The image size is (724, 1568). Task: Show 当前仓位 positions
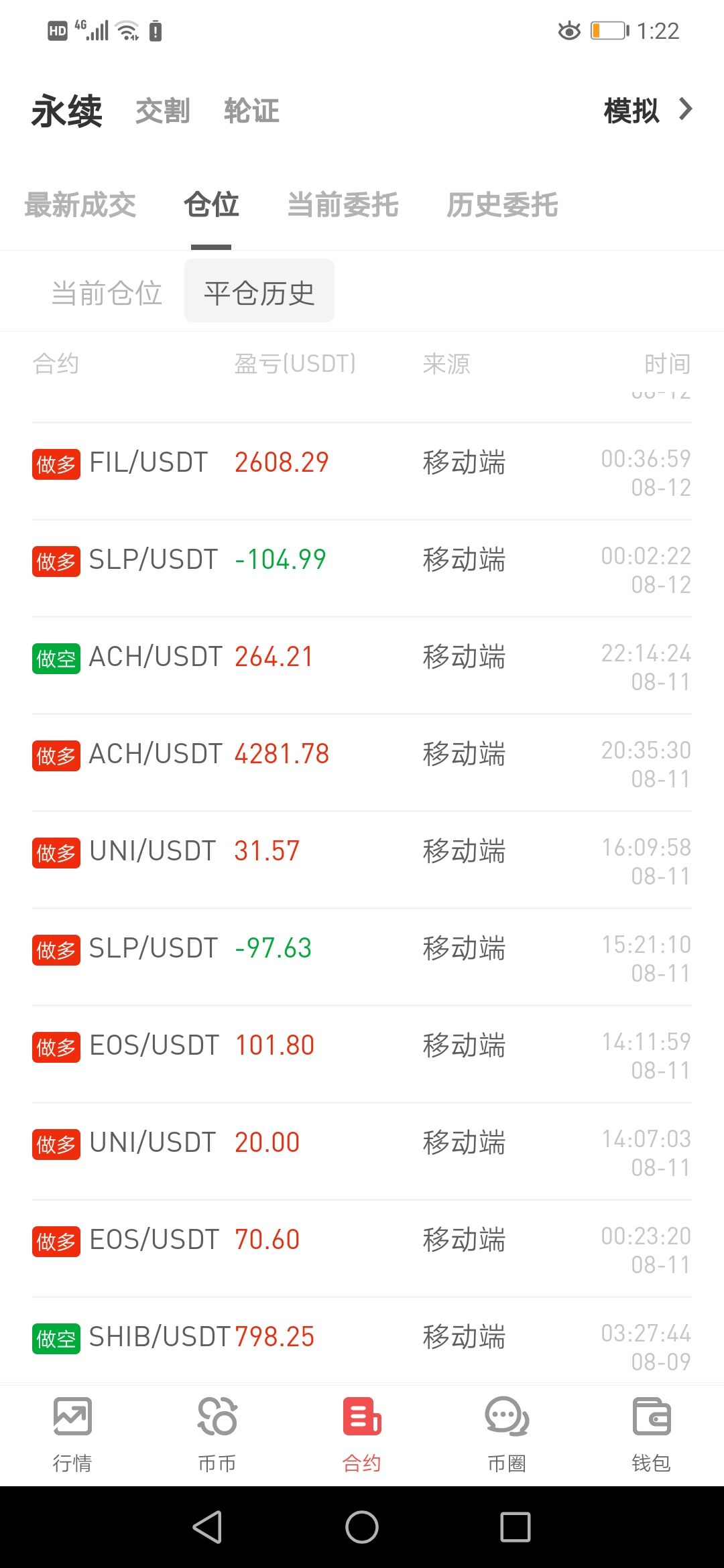[x=107, y=293]
